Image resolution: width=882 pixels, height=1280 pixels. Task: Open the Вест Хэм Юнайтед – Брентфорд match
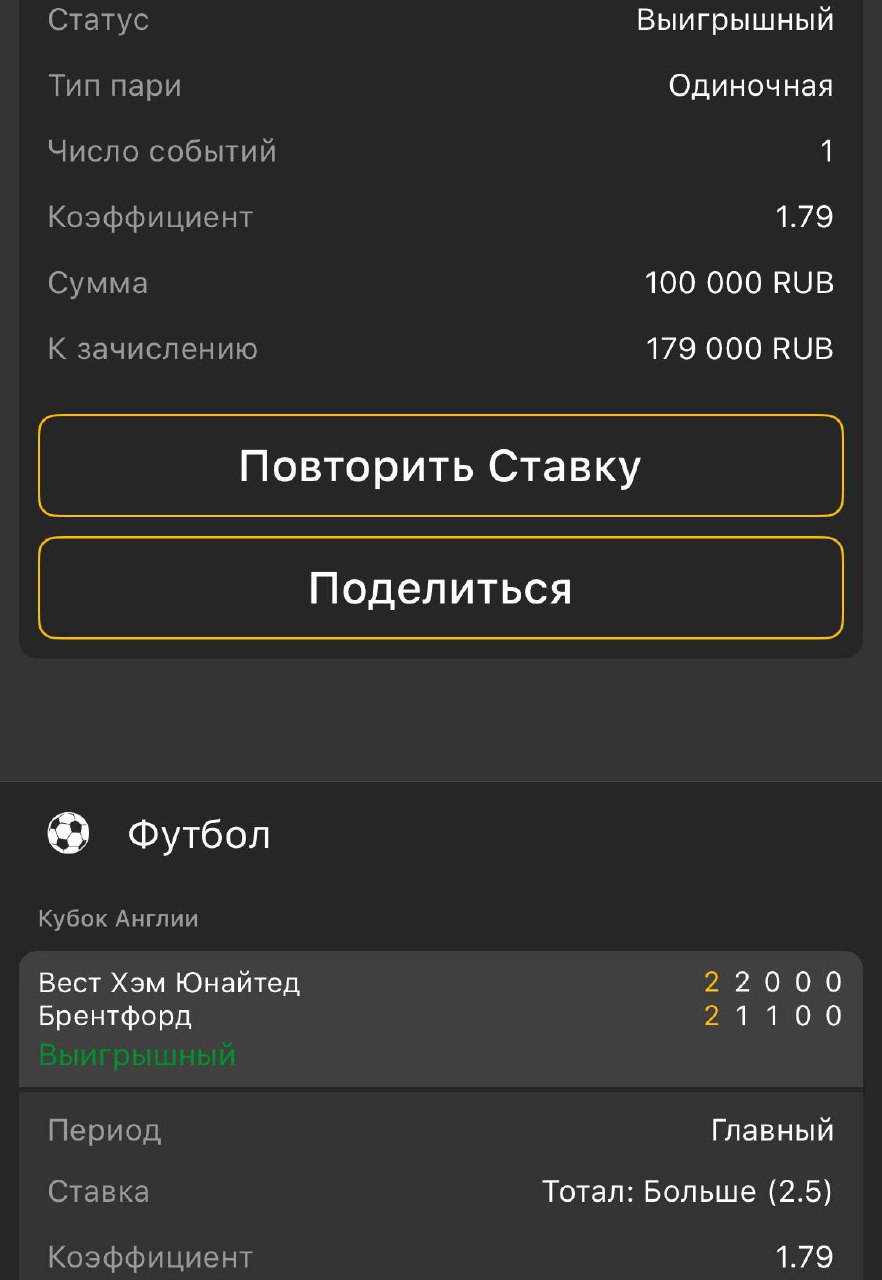(440, 1018)
